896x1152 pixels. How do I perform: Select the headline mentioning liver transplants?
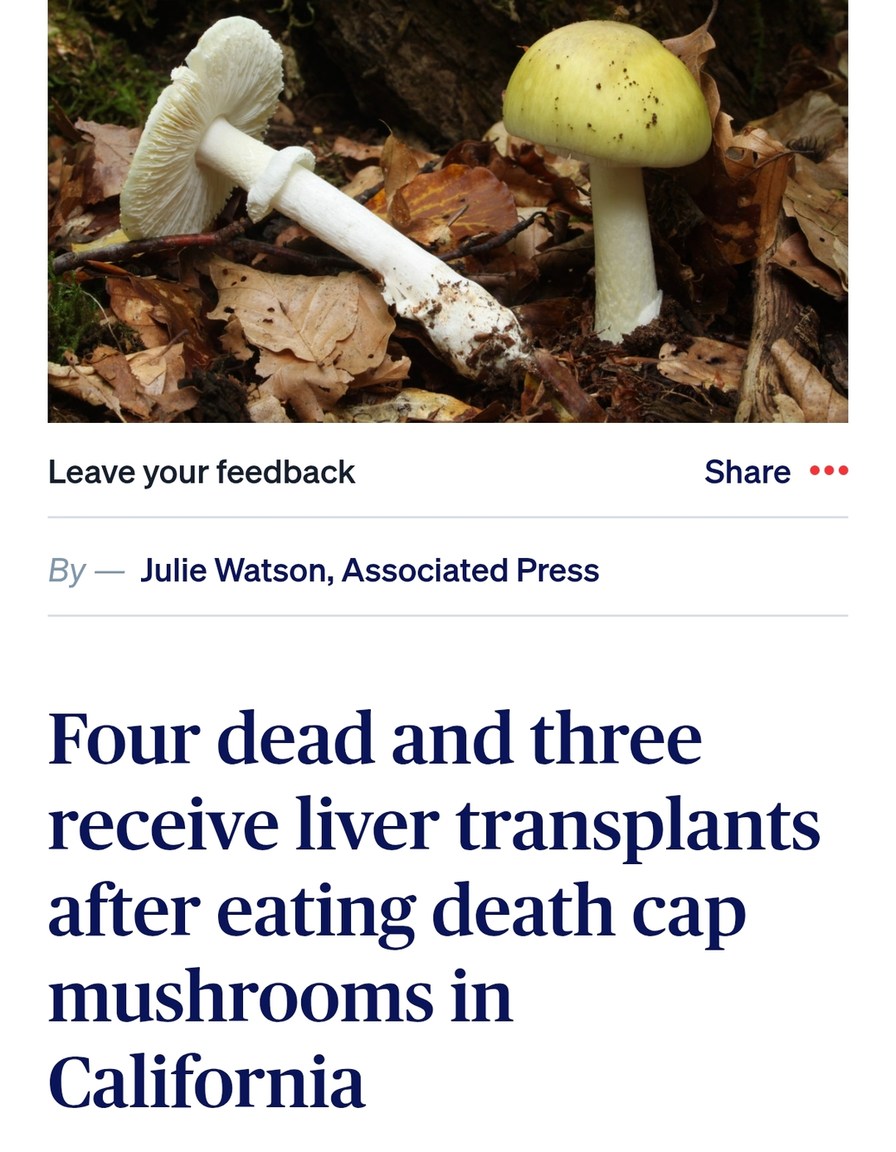tap(435, 822)
